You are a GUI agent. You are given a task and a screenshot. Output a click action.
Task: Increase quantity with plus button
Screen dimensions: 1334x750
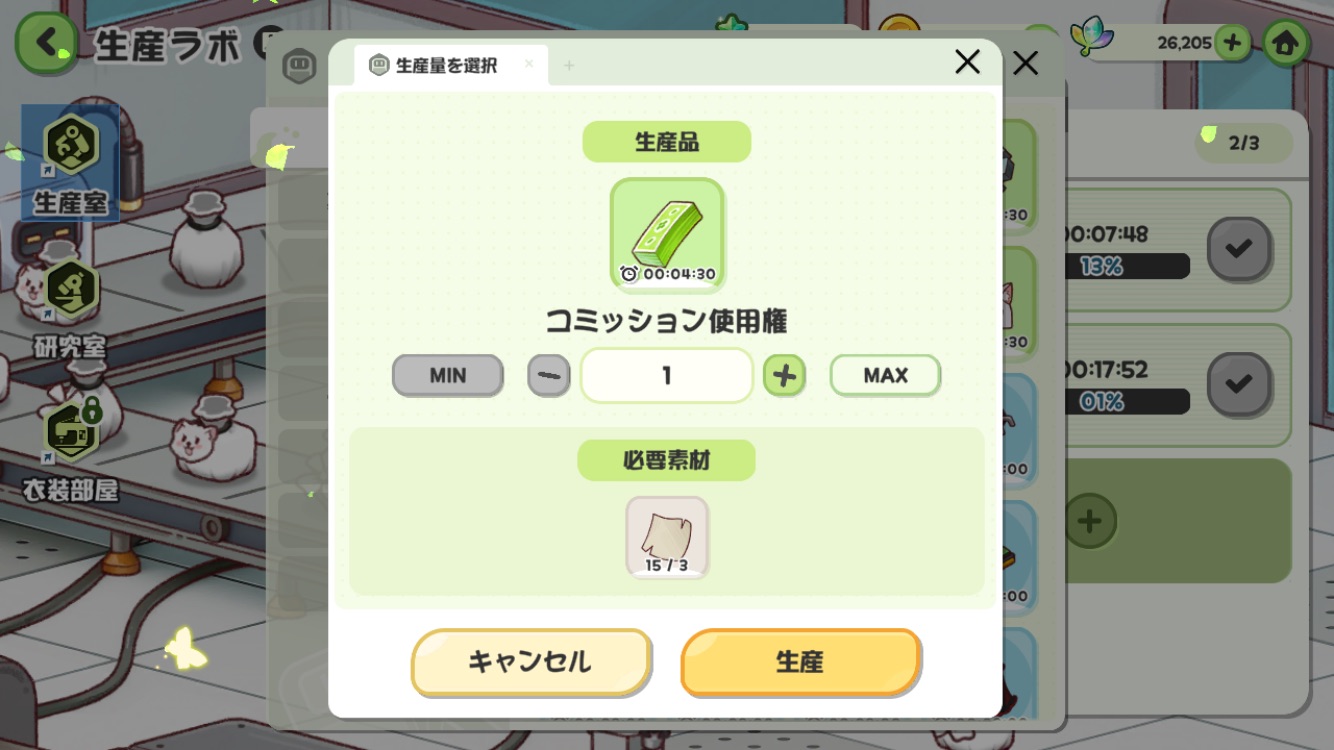(x=784, y=376)
